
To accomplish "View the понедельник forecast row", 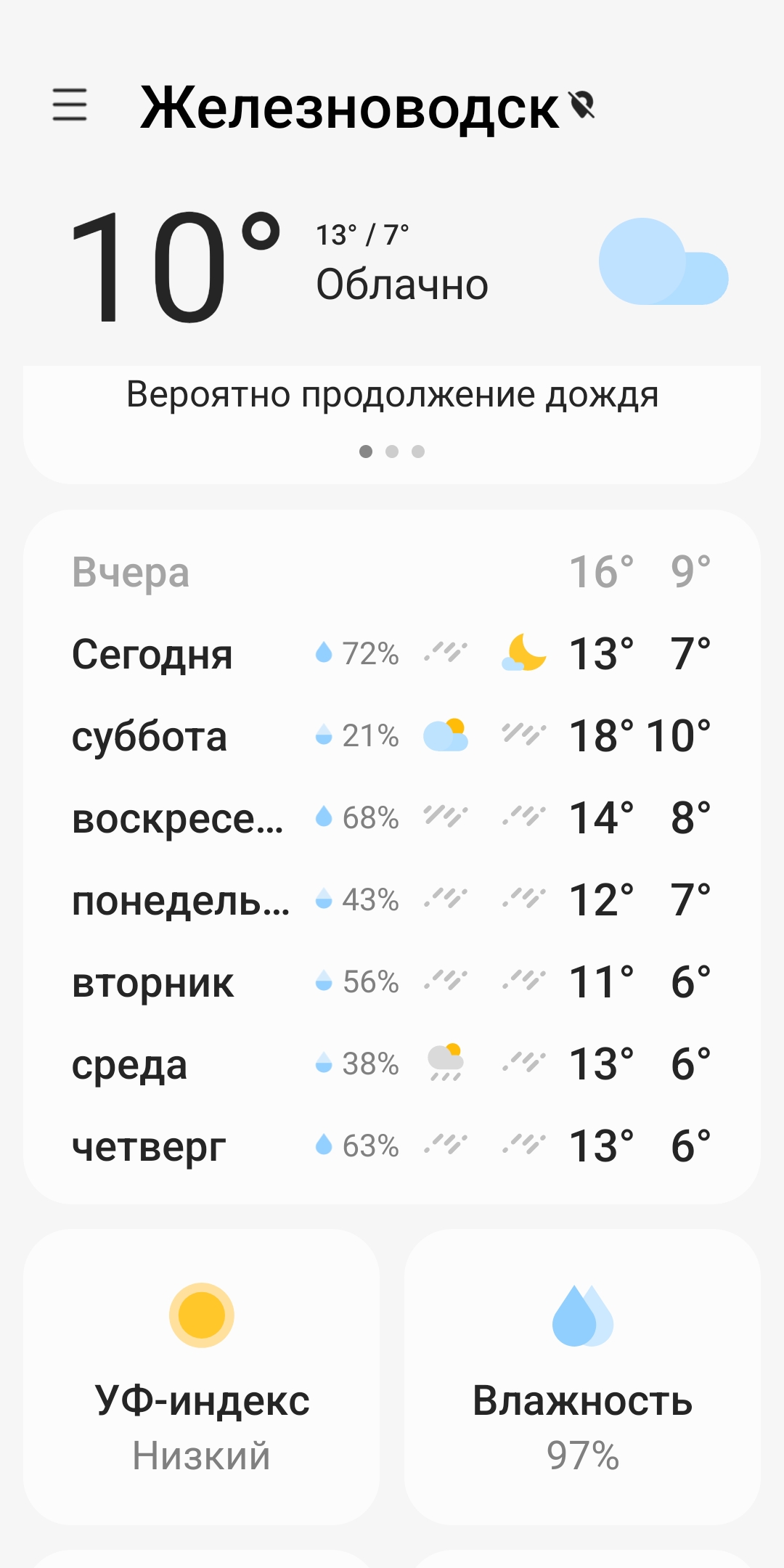I will [x=392, y=899].
